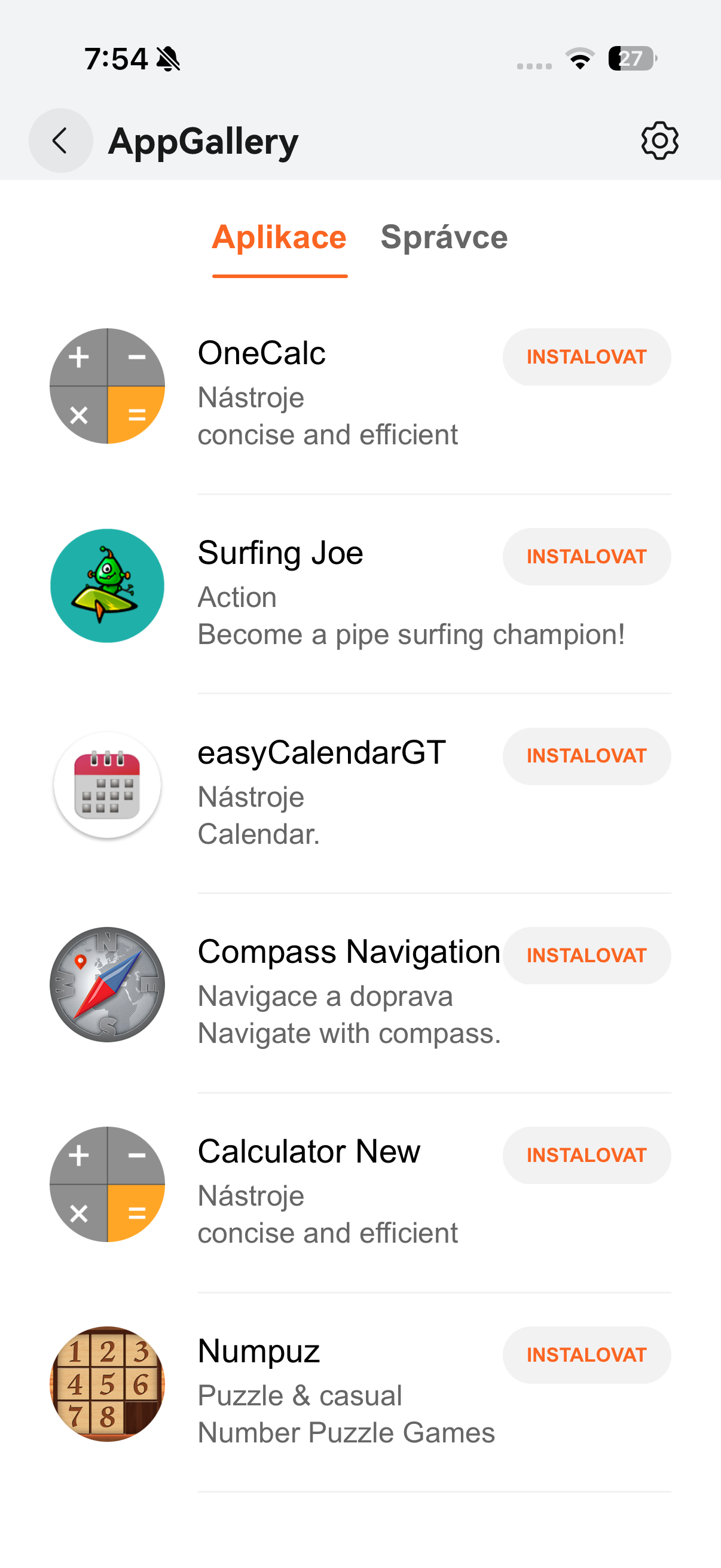Install the OneCalc app
Screen dimensions: 721x1568
(x=586, y=356)
